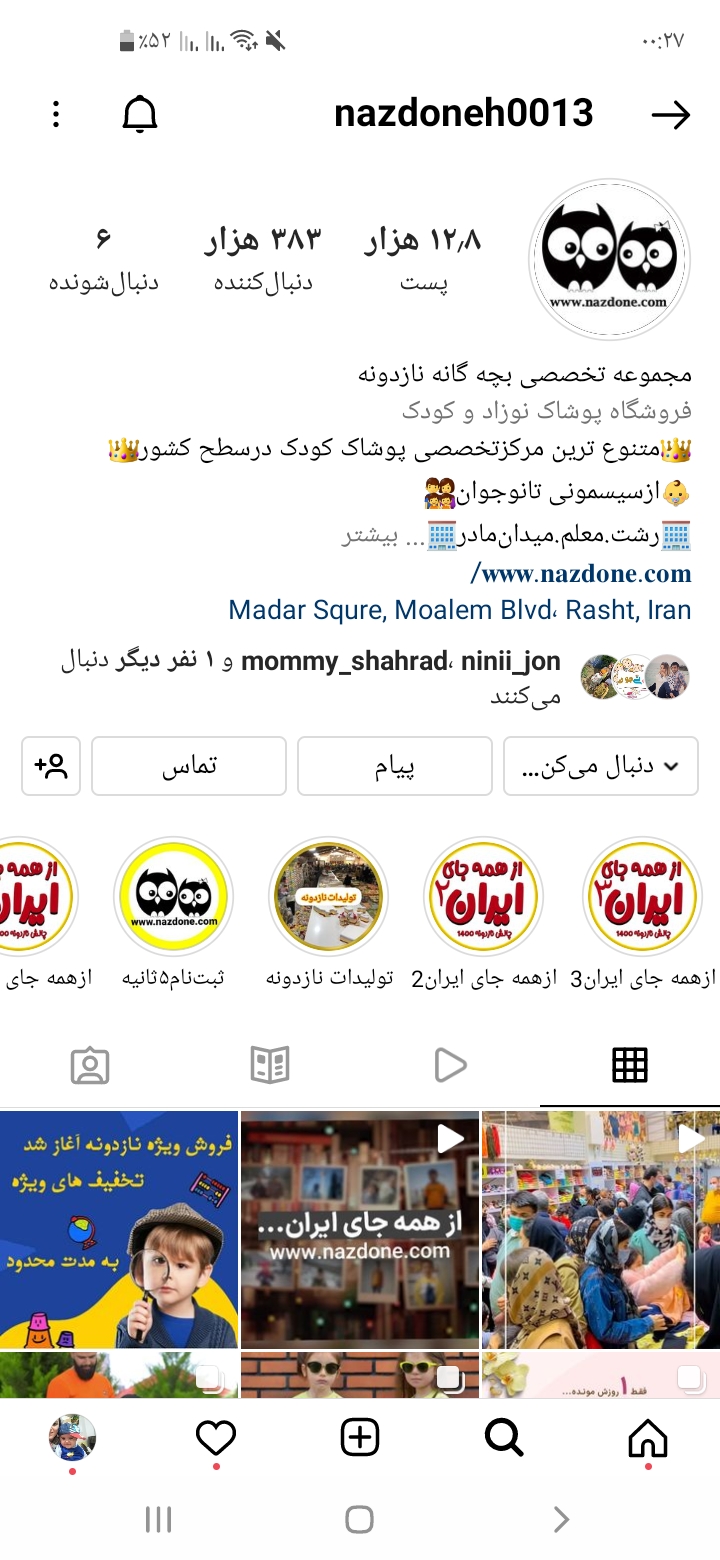Open the Madar Squre, Rasht location link
720x1560 pixels.
(x=460, y=610)
